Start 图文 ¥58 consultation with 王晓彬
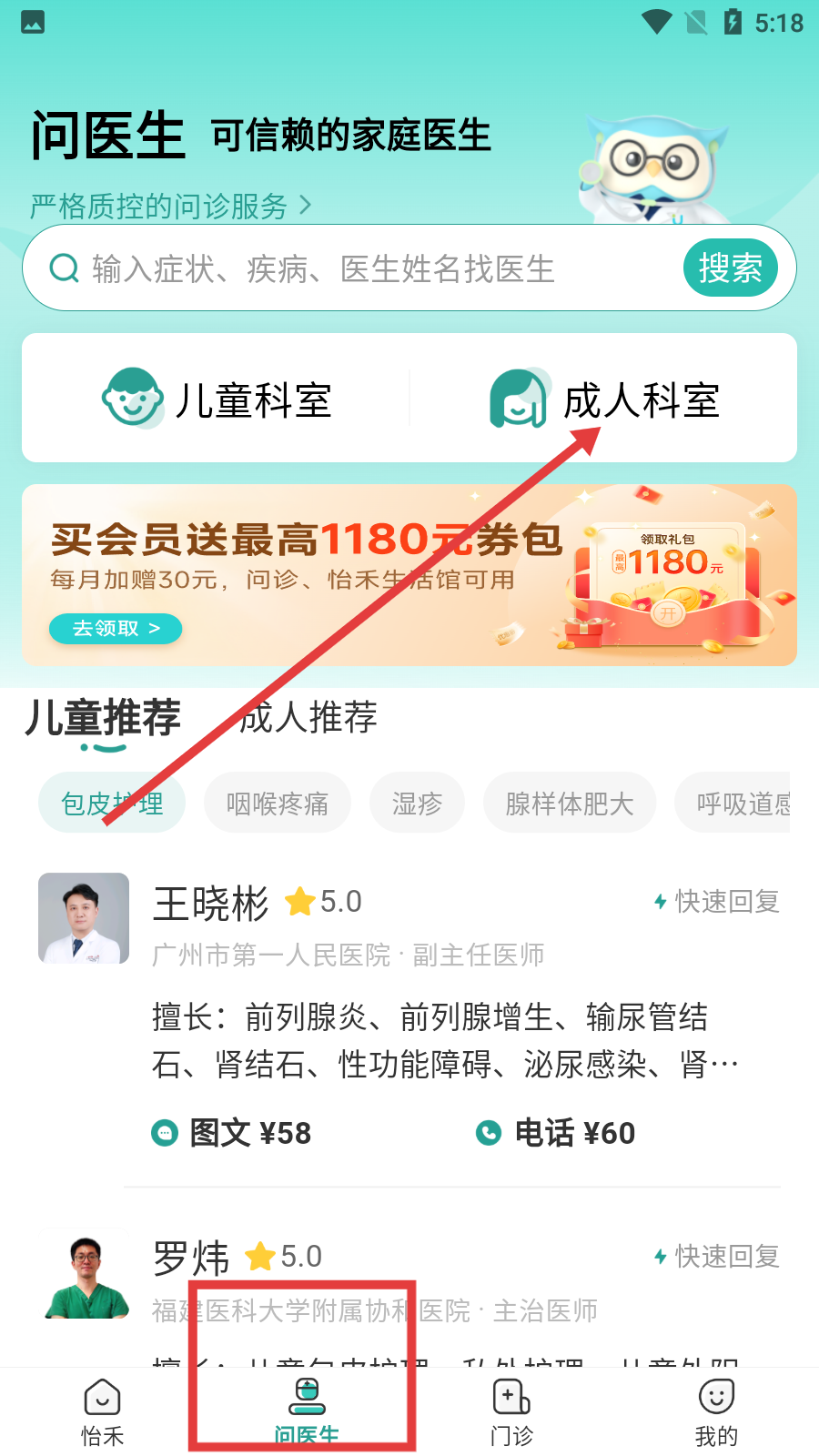The height and width of the screenshot is (1456, 819). coord(232,1133)
